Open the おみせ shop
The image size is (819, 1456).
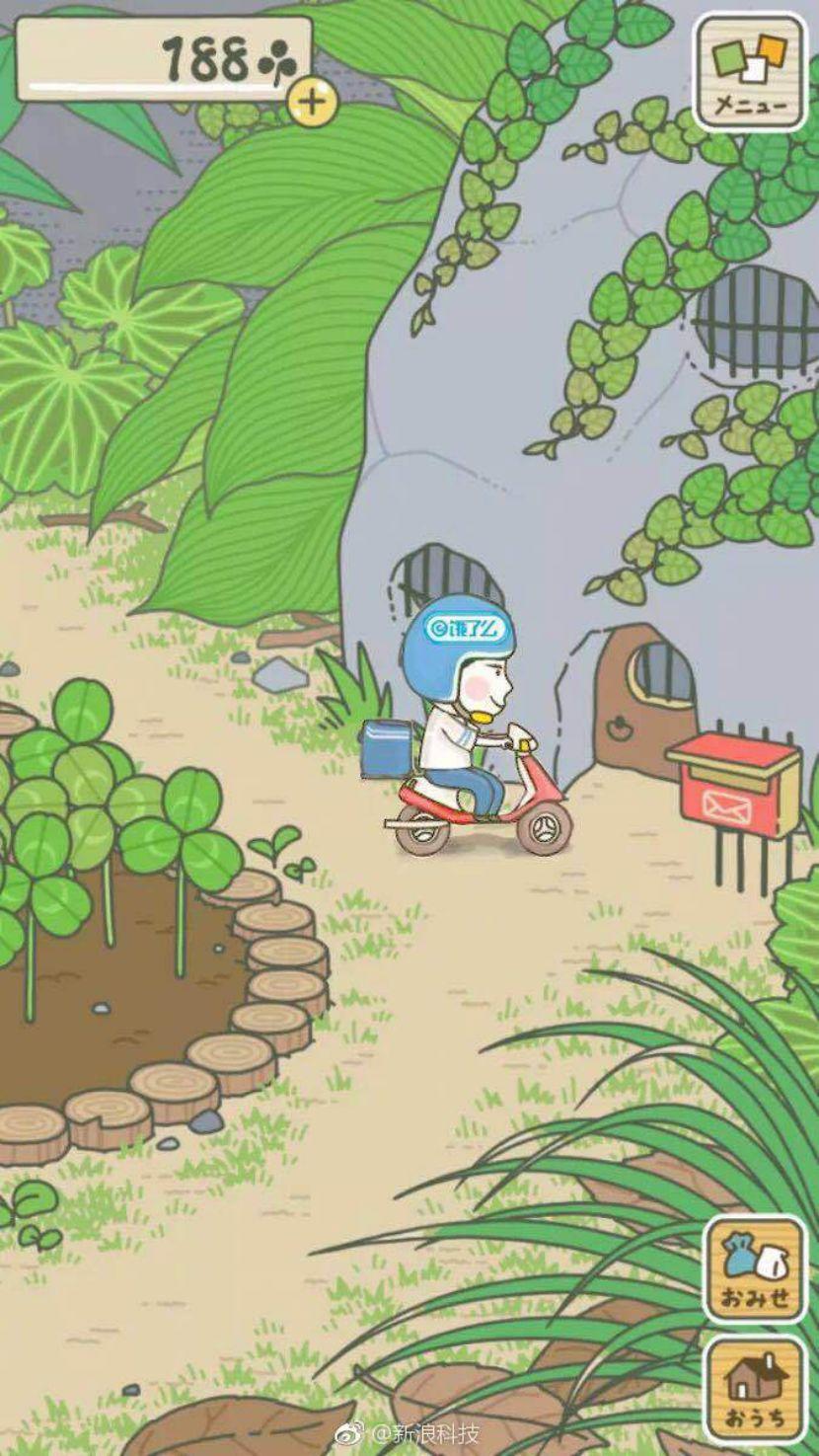coord(756,1268)
